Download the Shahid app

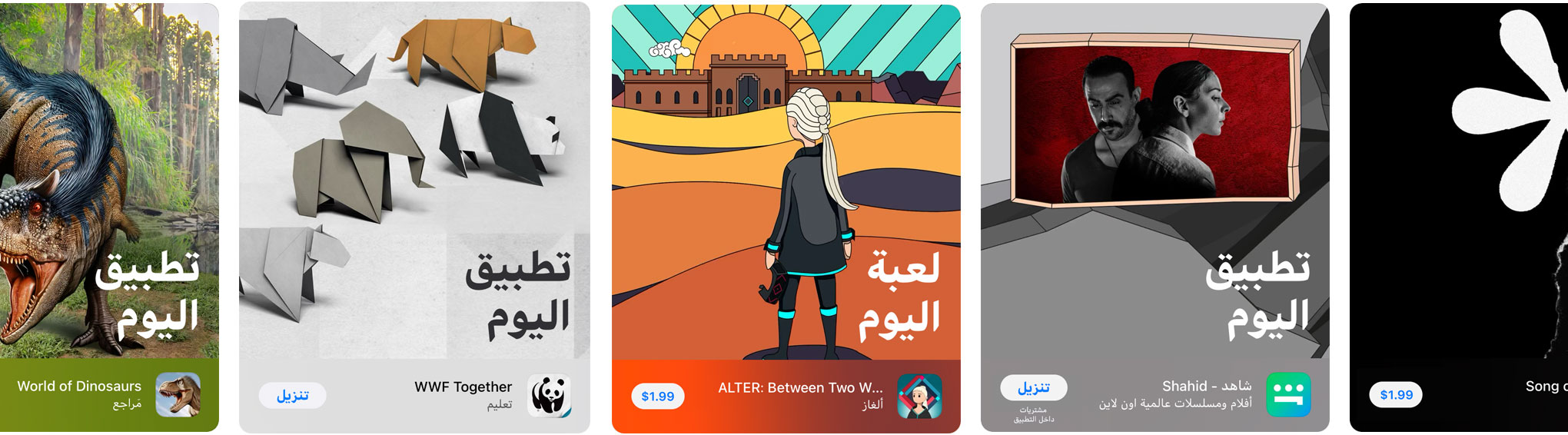coord(1033,388)
